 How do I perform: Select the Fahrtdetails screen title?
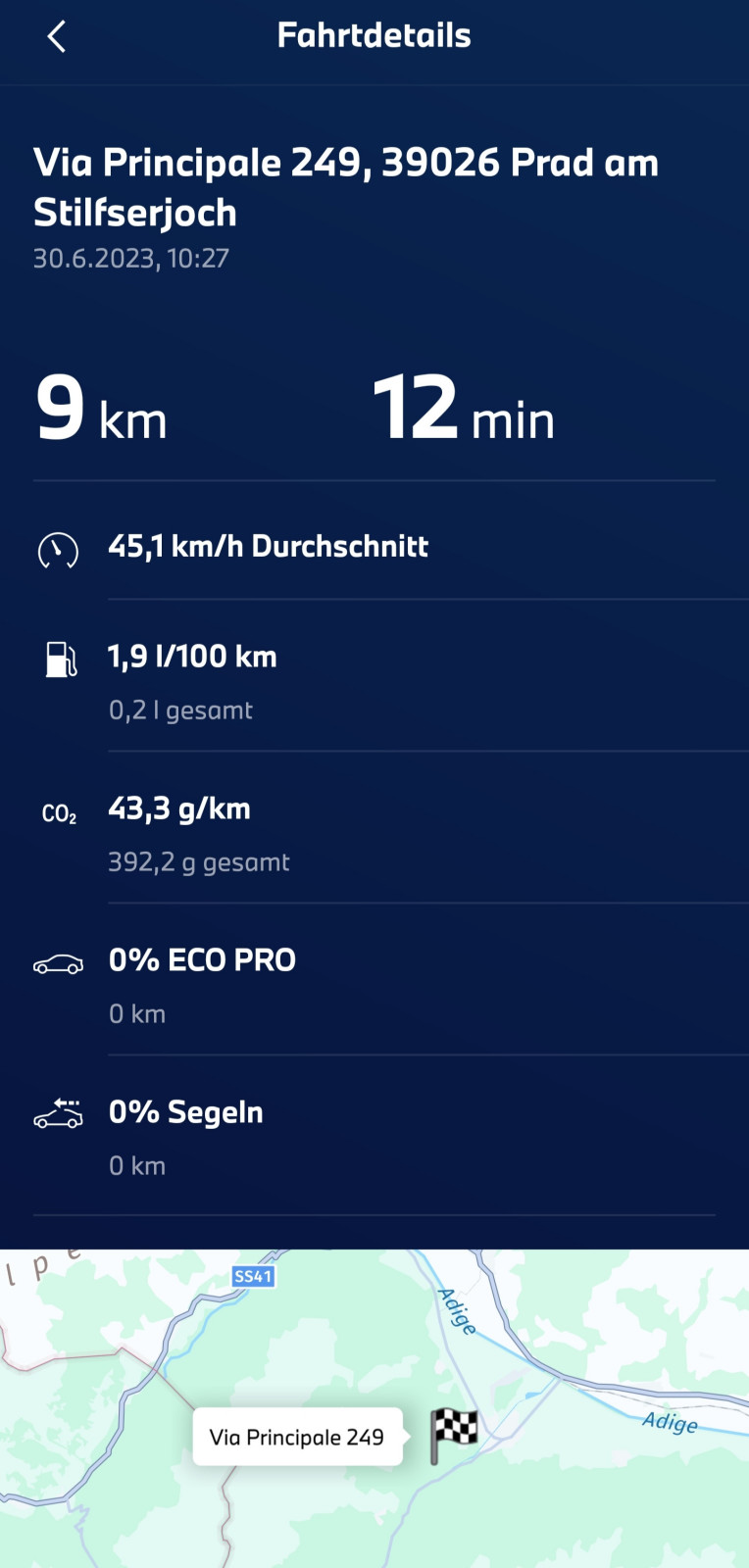[x=374, y=35]
